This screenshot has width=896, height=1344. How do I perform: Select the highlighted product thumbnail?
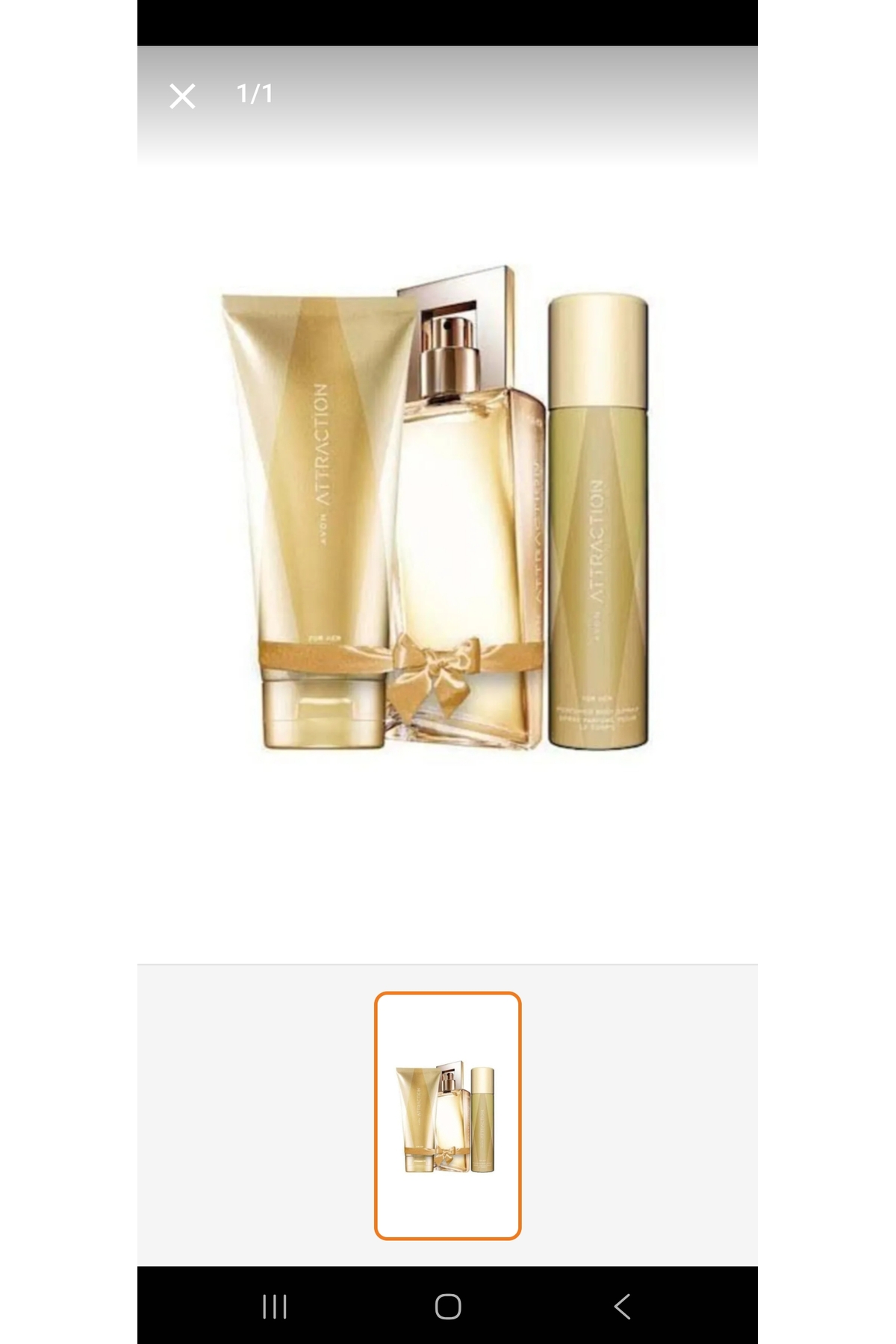(447, 1116)
